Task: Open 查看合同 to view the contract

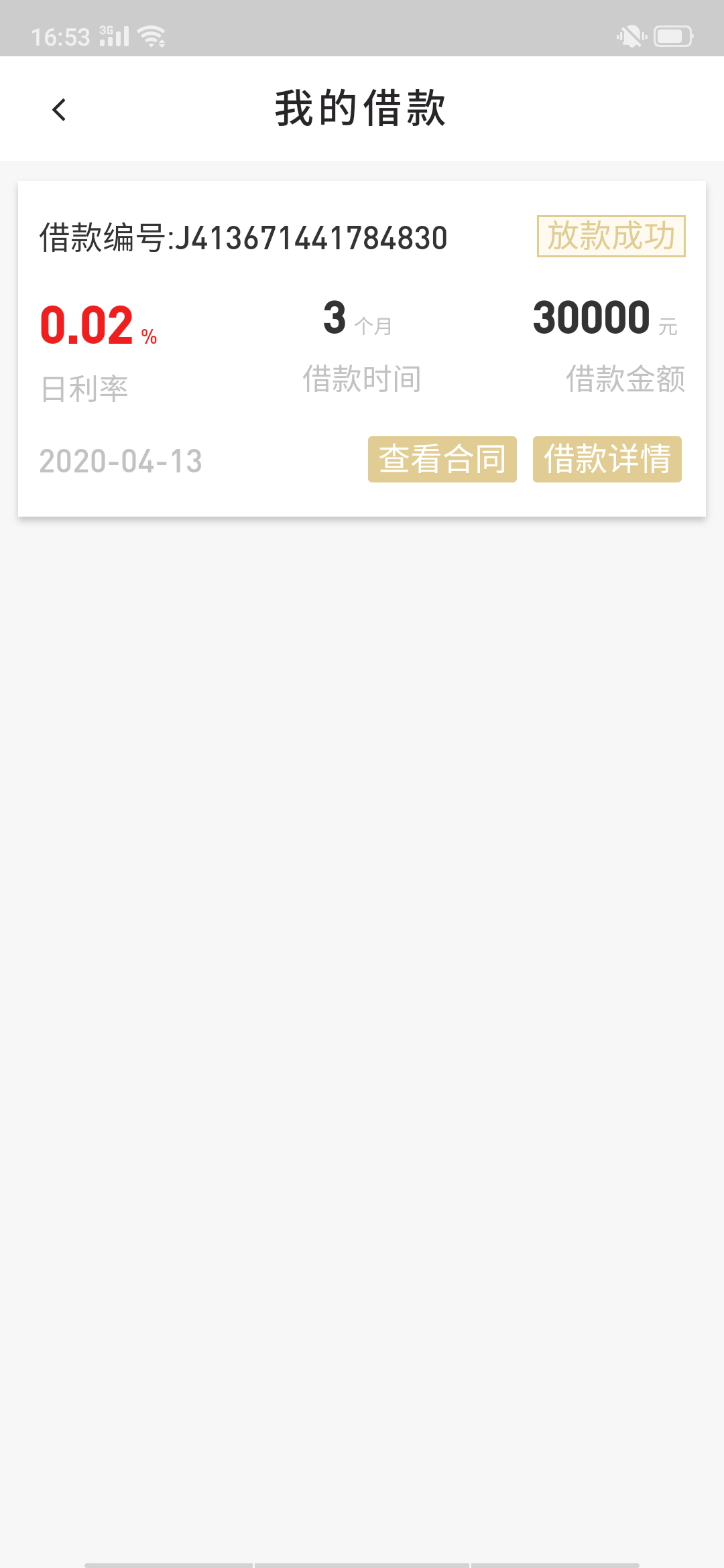Action: coord(442,459)
